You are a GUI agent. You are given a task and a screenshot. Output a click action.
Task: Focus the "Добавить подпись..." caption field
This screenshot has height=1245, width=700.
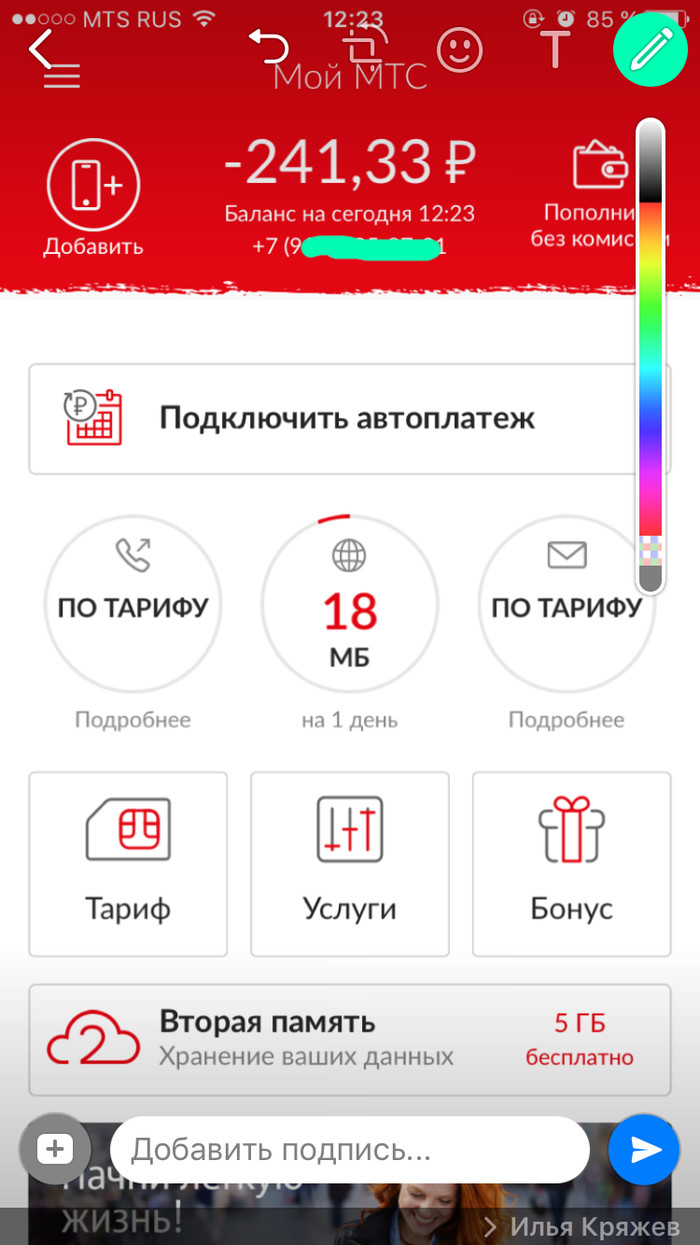349,1150
